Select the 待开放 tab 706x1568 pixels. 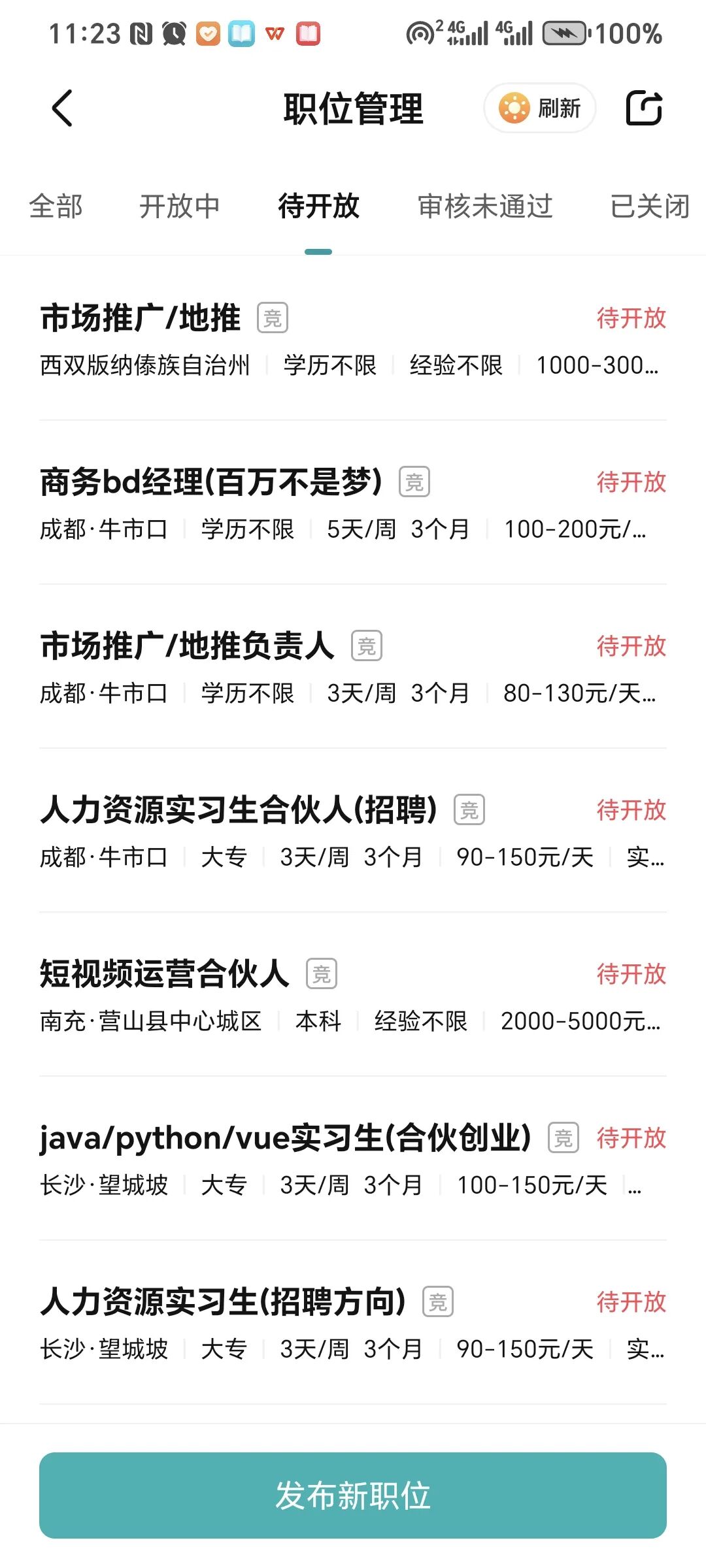pos(318,206)
